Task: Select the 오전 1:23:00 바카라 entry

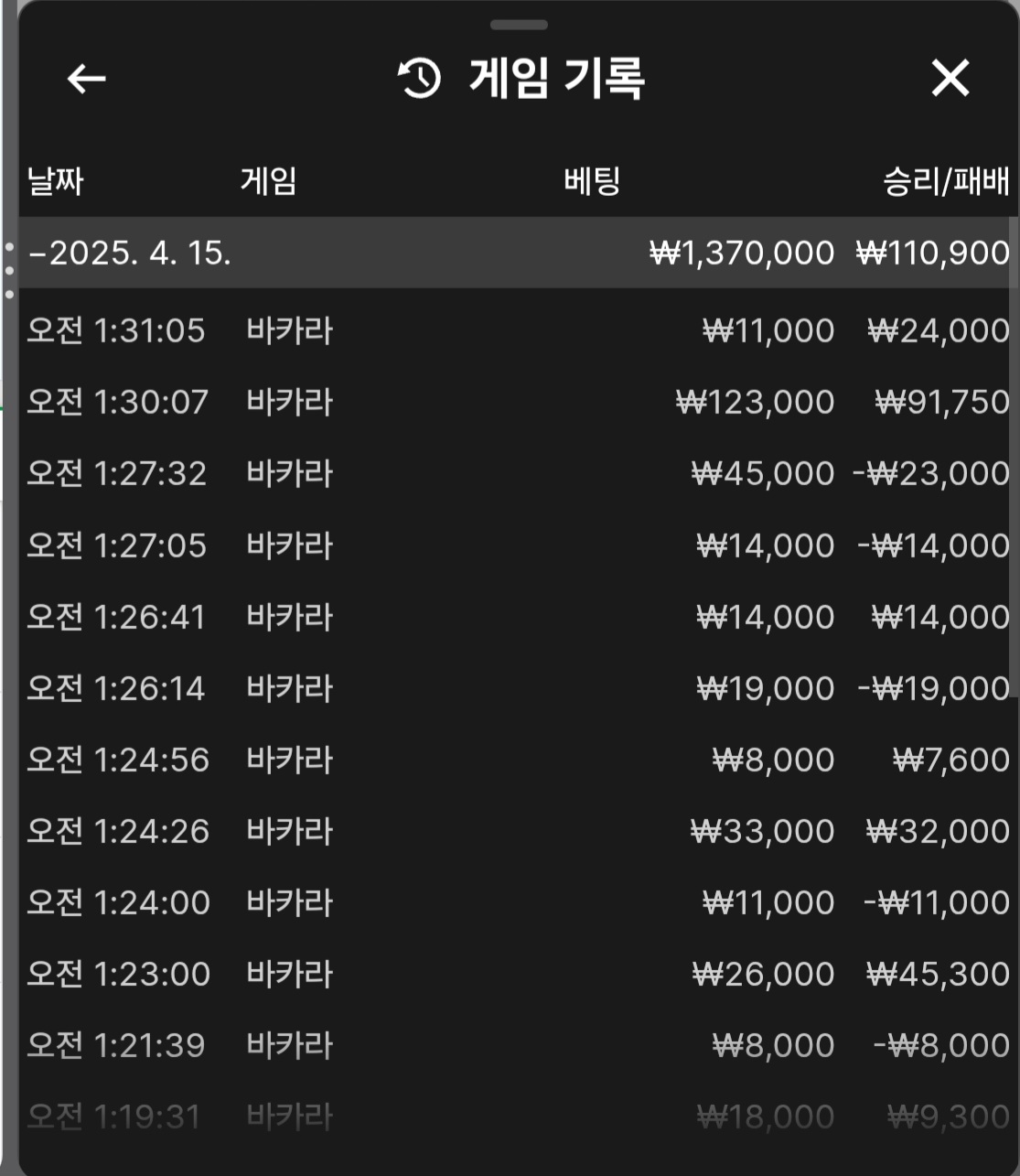Action: (x=517, y=974)
